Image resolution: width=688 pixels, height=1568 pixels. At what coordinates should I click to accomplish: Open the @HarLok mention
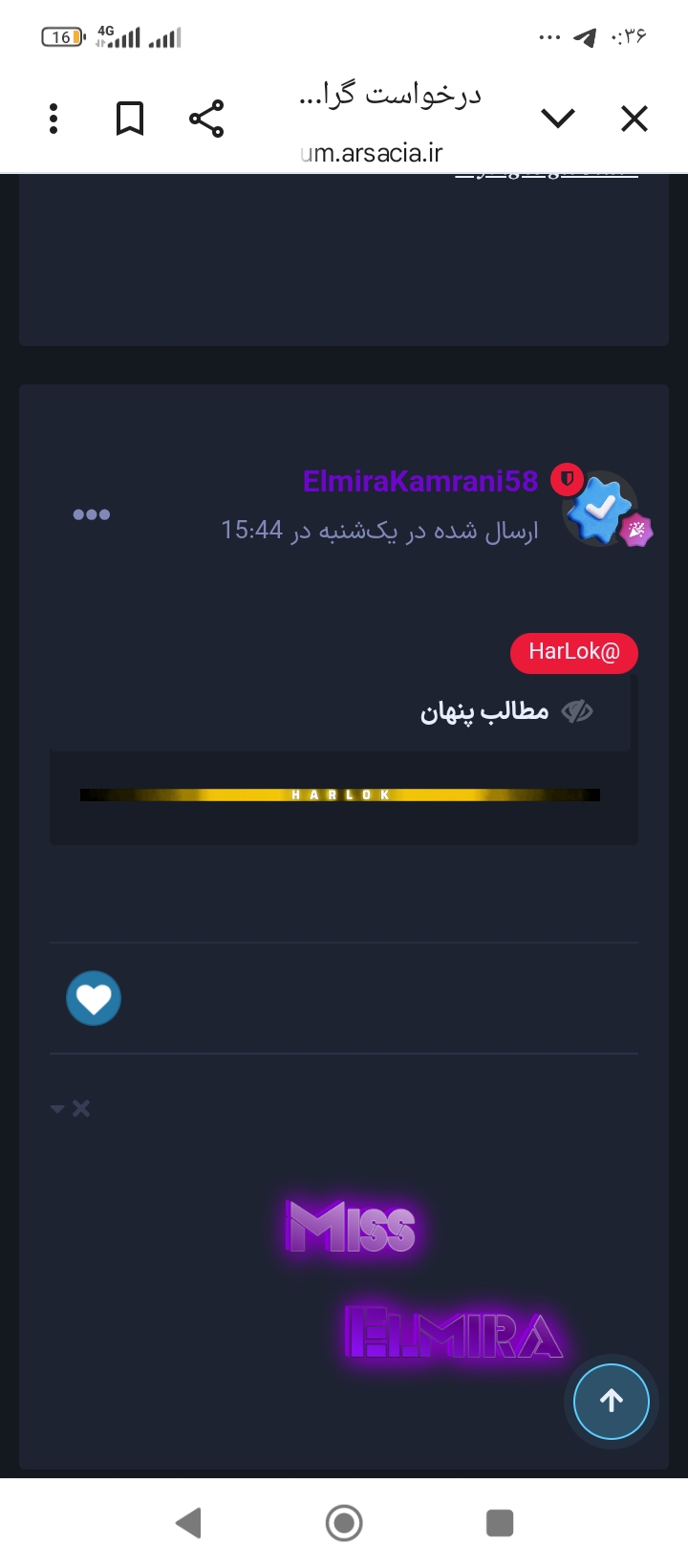click(573, 652)
